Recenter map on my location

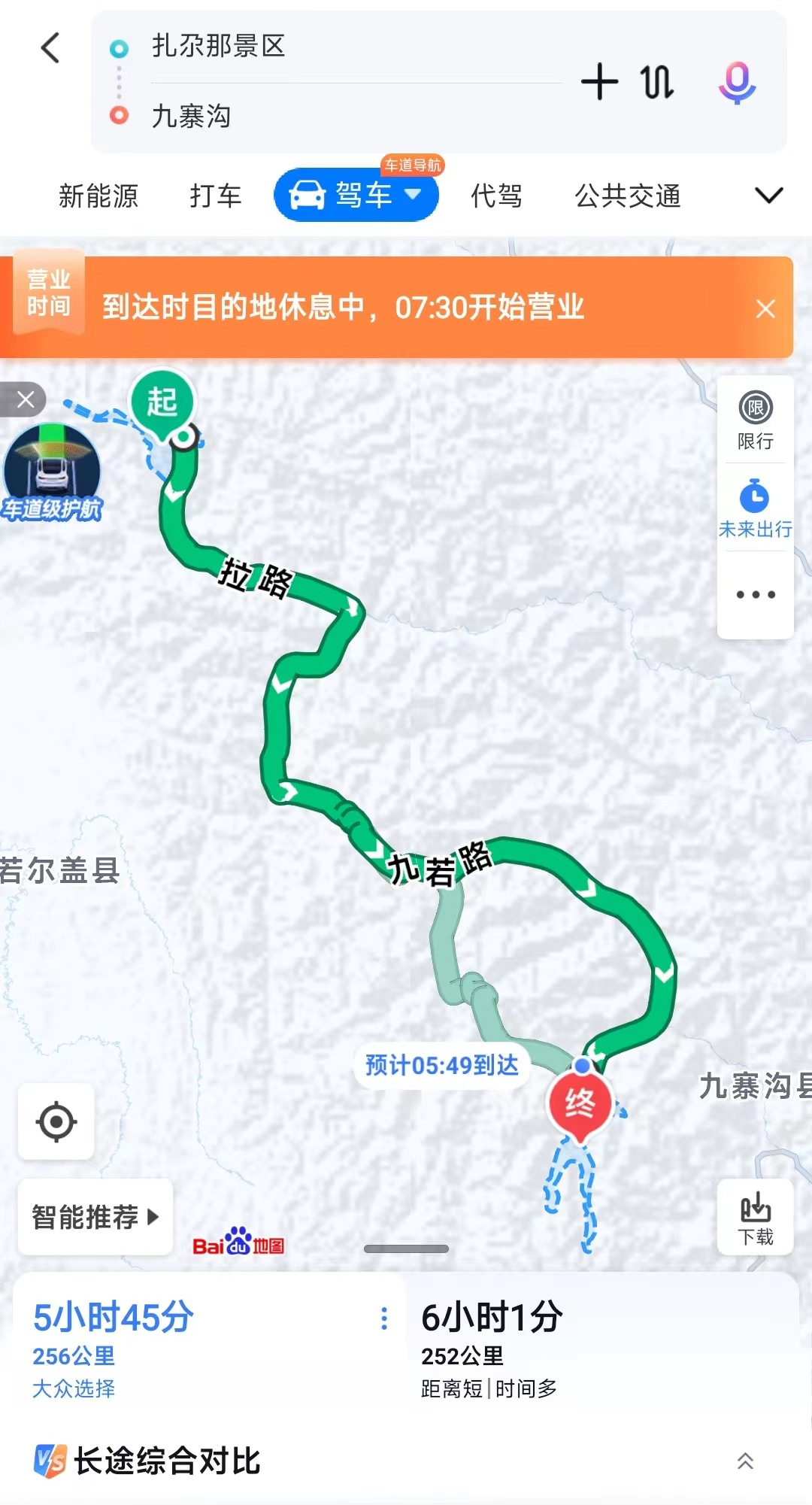56,1121
